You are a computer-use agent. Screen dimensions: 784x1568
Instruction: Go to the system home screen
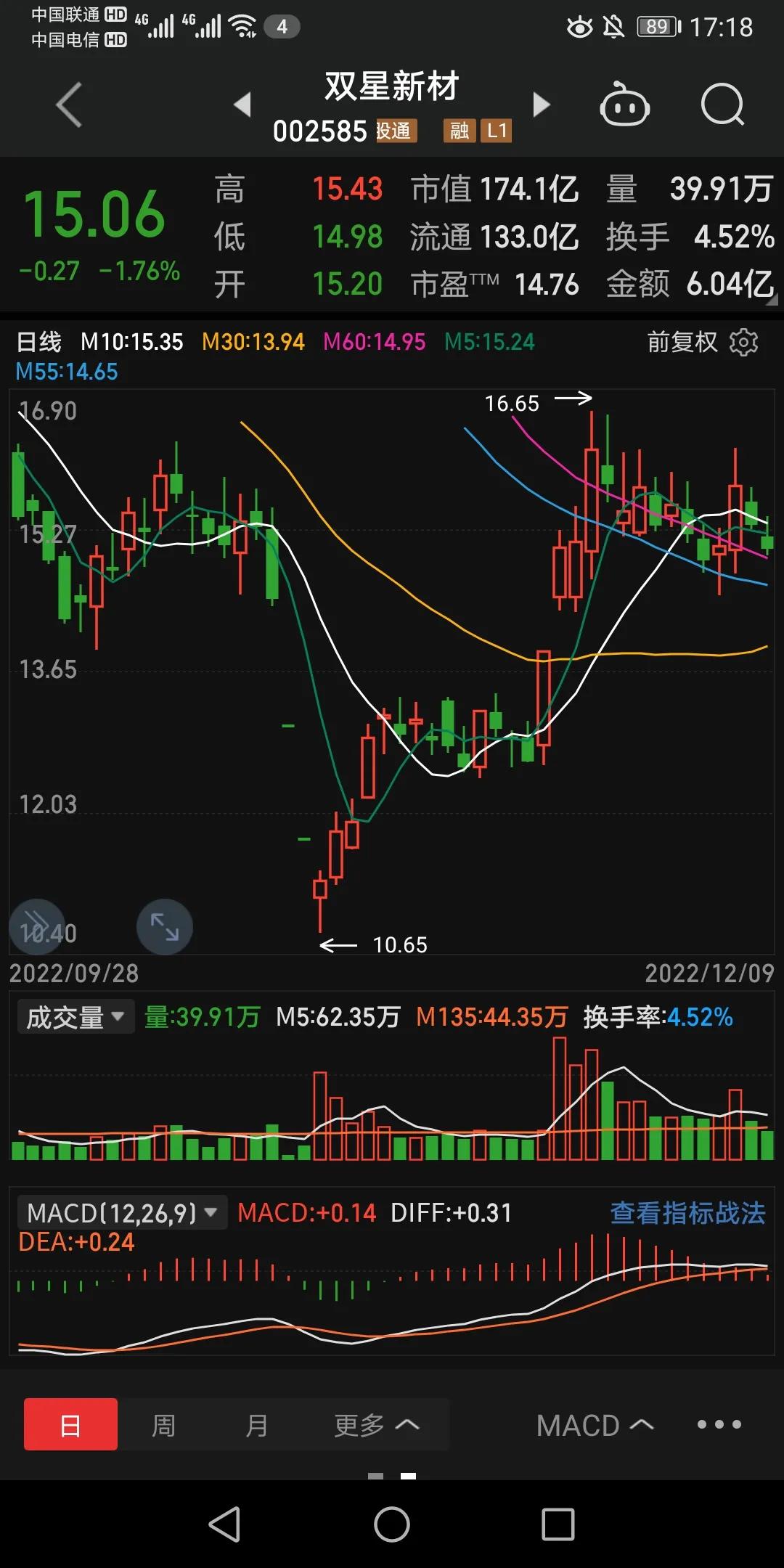click(x=392, y=1524)
